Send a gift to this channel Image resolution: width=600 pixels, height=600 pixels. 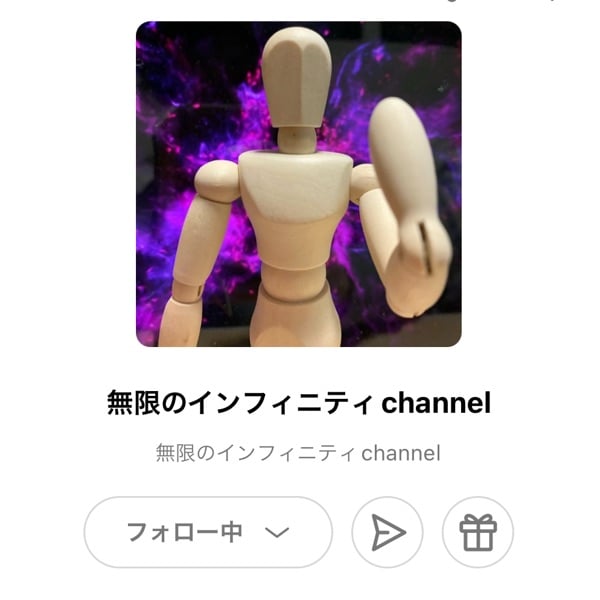(x=477, y=532)
